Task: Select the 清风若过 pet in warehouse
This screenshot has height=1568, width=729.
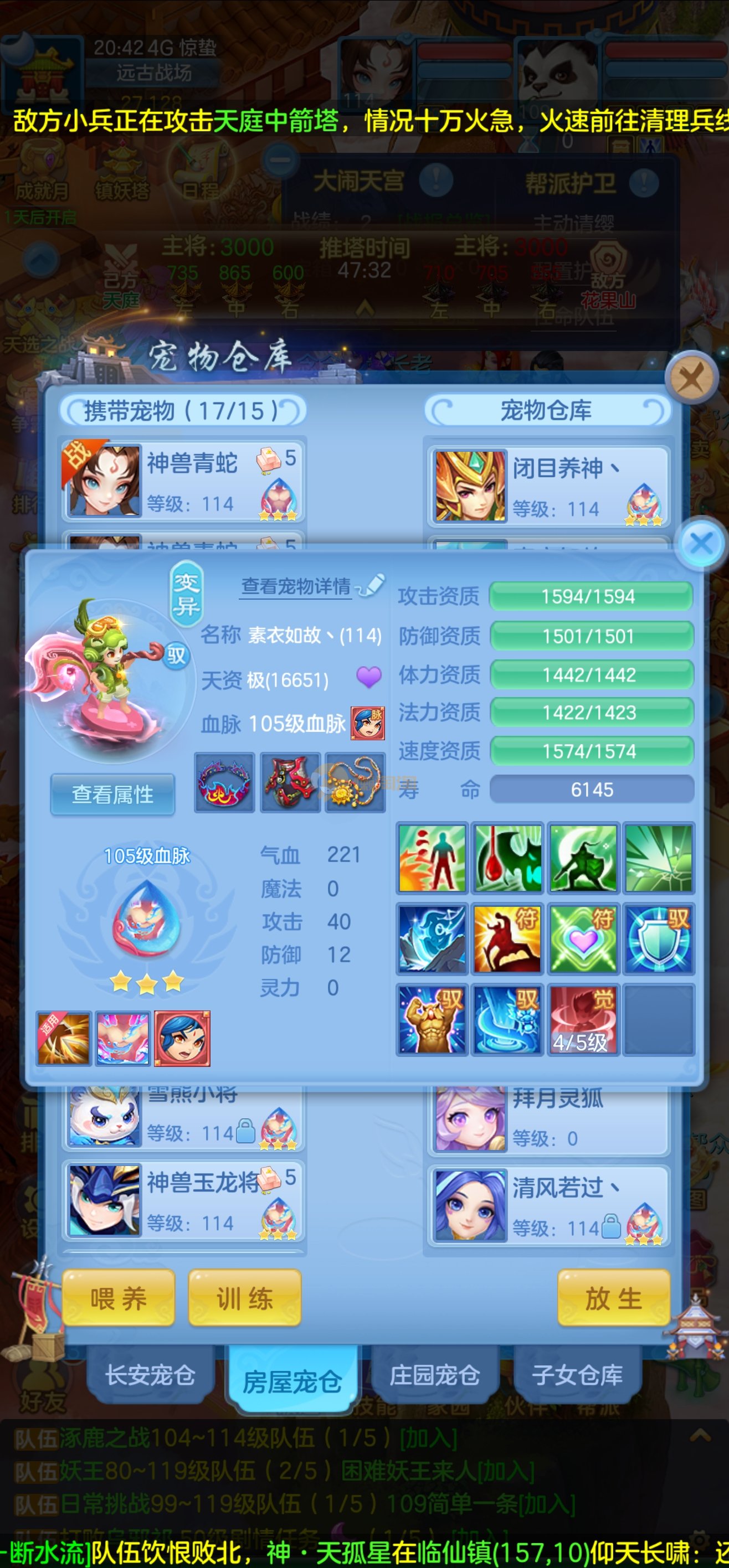Action: 548,1205
